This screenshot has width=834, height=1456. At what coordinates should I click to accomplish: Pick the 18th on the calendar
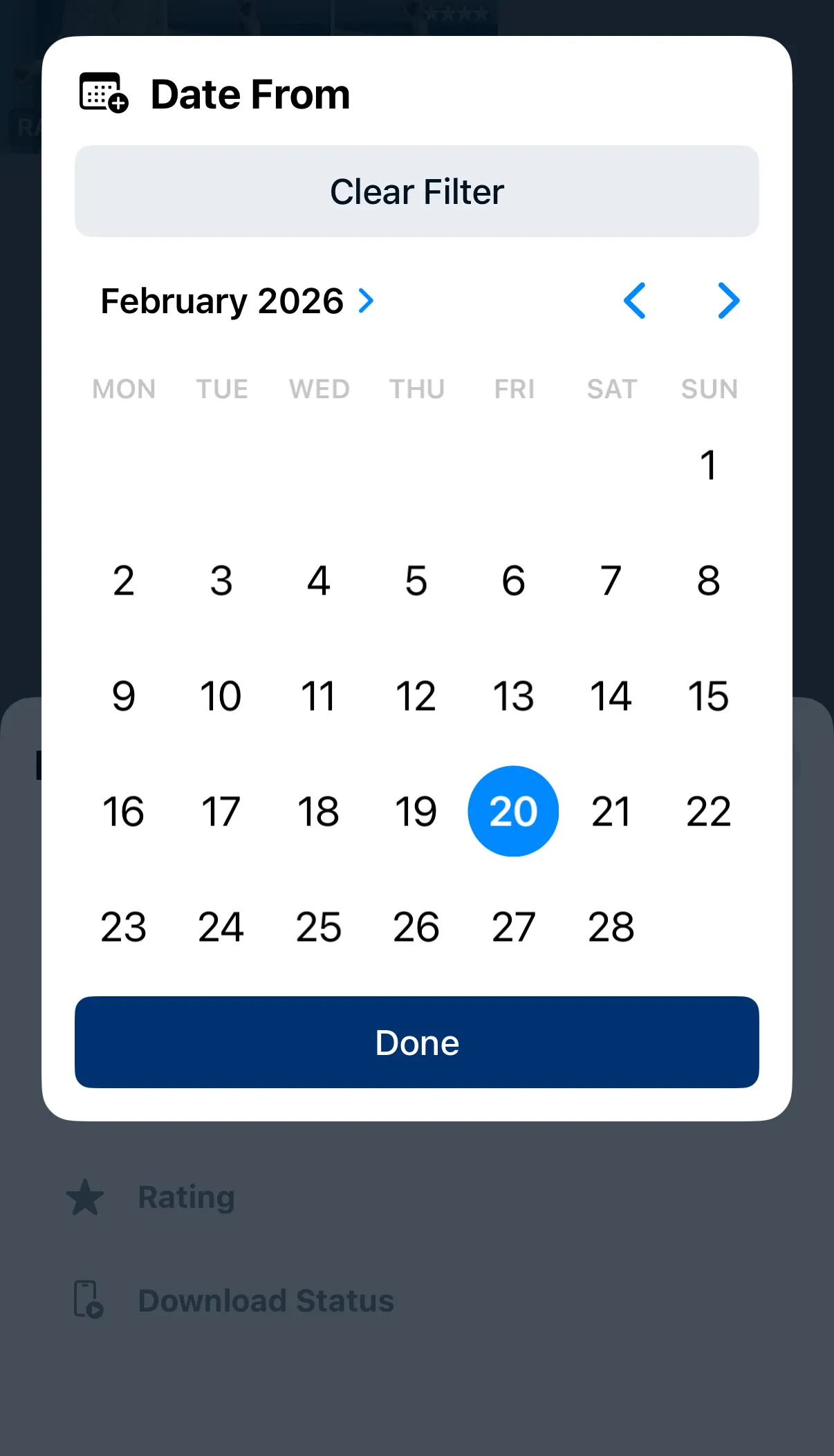318,811
